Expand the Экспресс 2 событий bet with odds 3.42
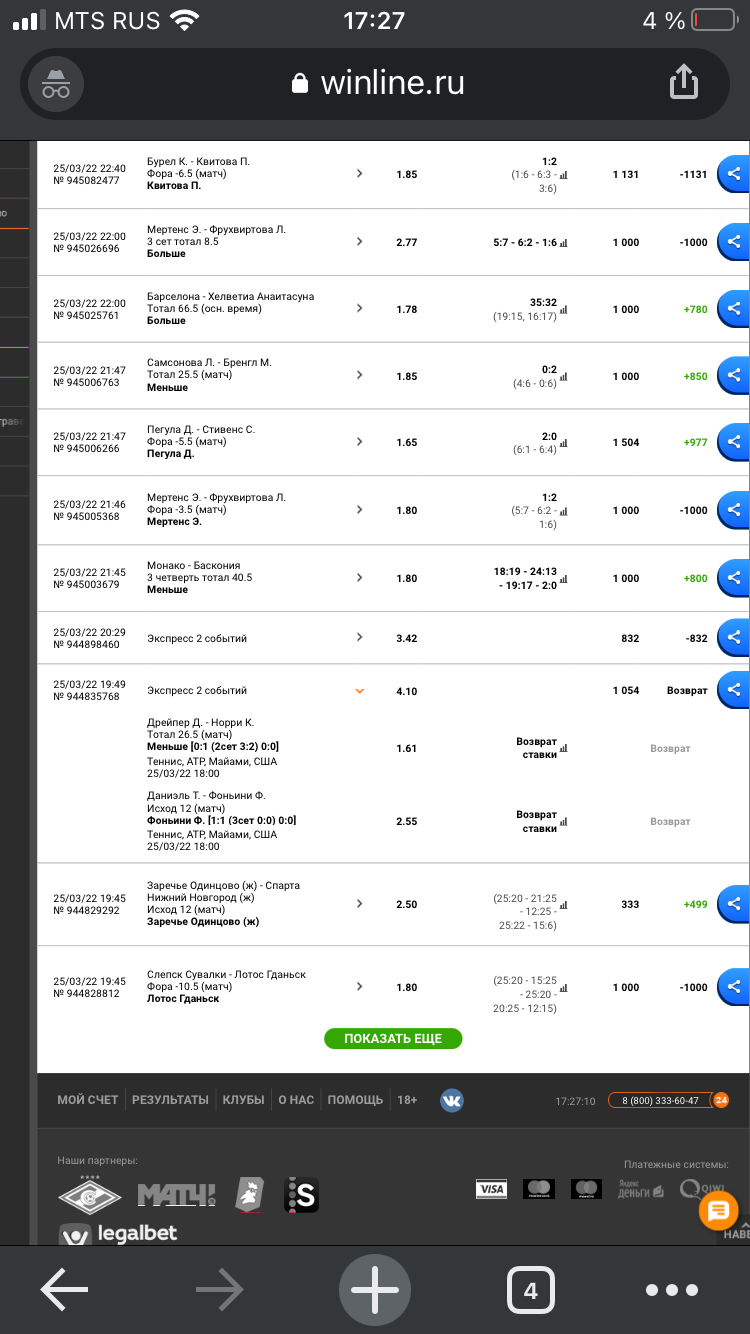 (360, 638)
